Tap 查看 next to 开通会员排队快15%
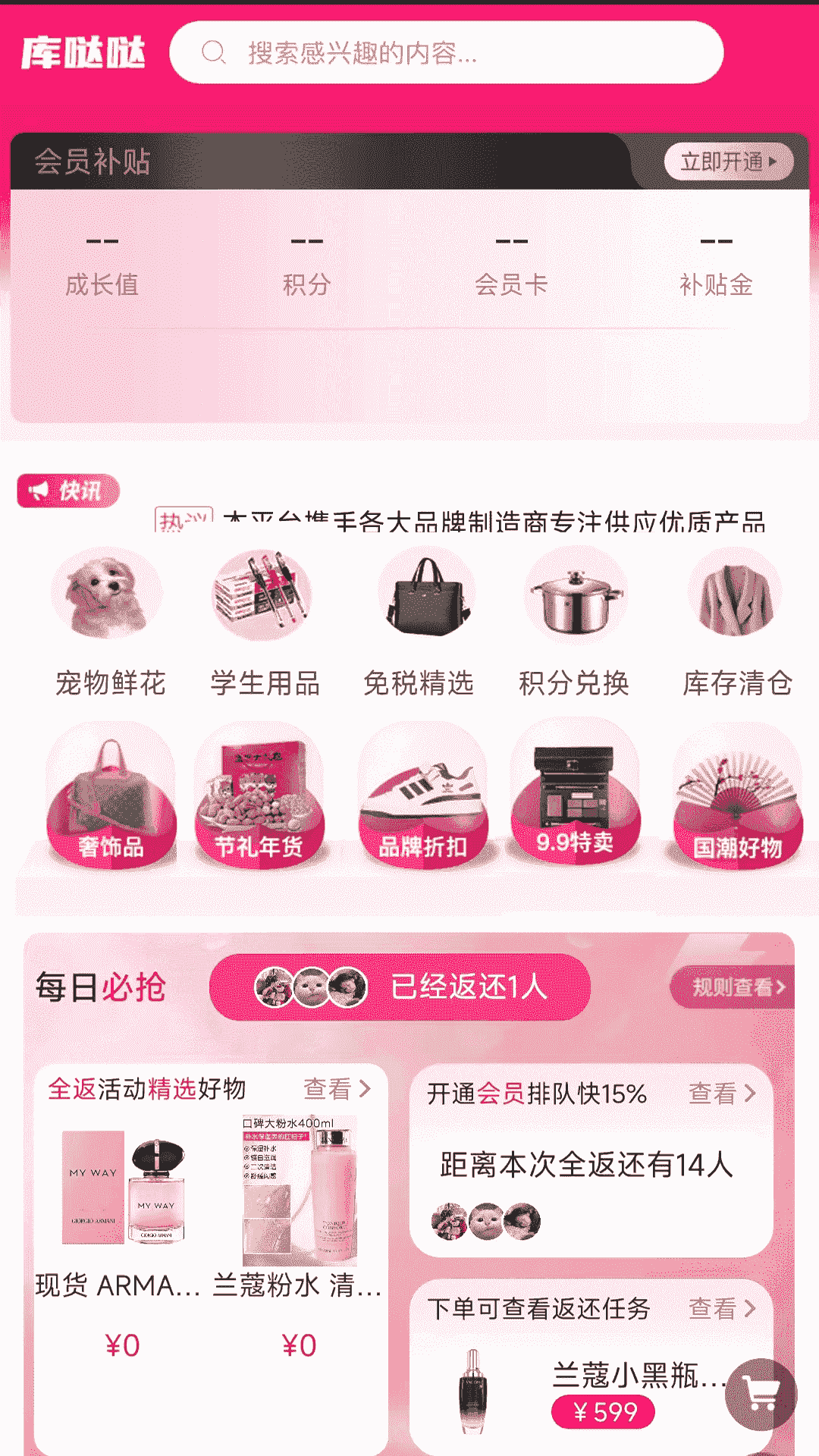 pos(721,1094)
